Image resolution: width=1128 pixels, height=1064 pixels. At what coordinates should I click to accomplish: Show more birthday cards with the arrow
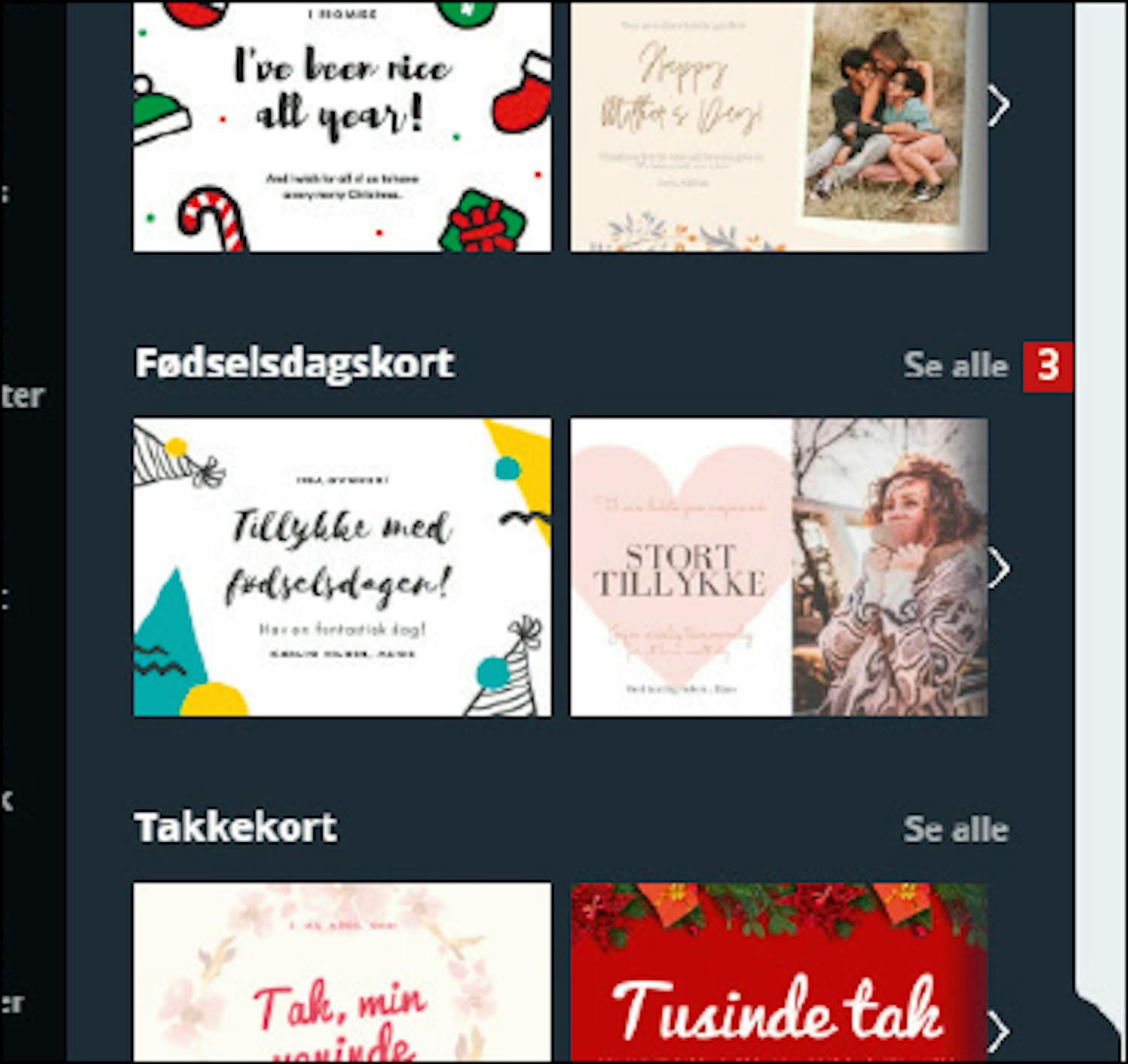999,568
